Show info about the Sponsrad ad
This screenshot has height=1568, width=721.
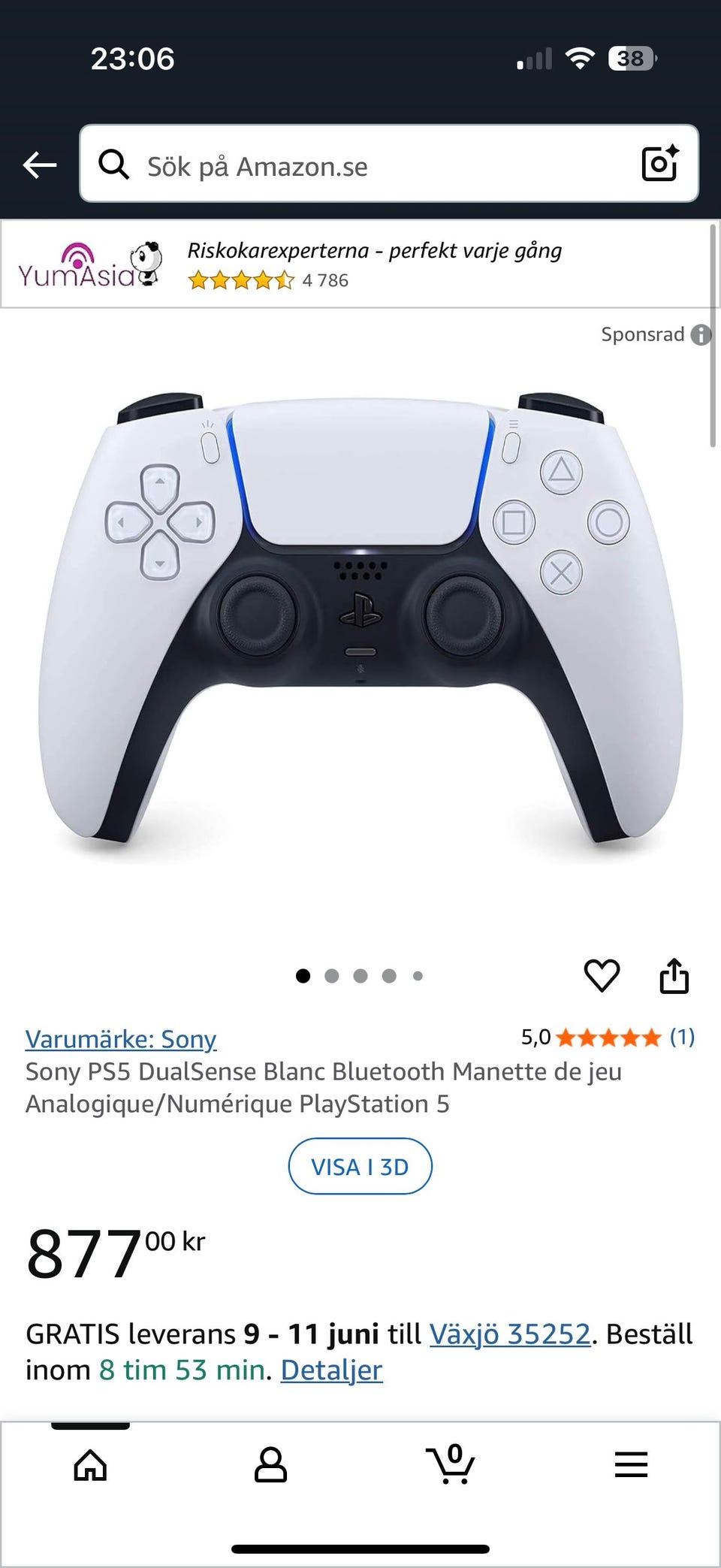click(x=701, y=335)
